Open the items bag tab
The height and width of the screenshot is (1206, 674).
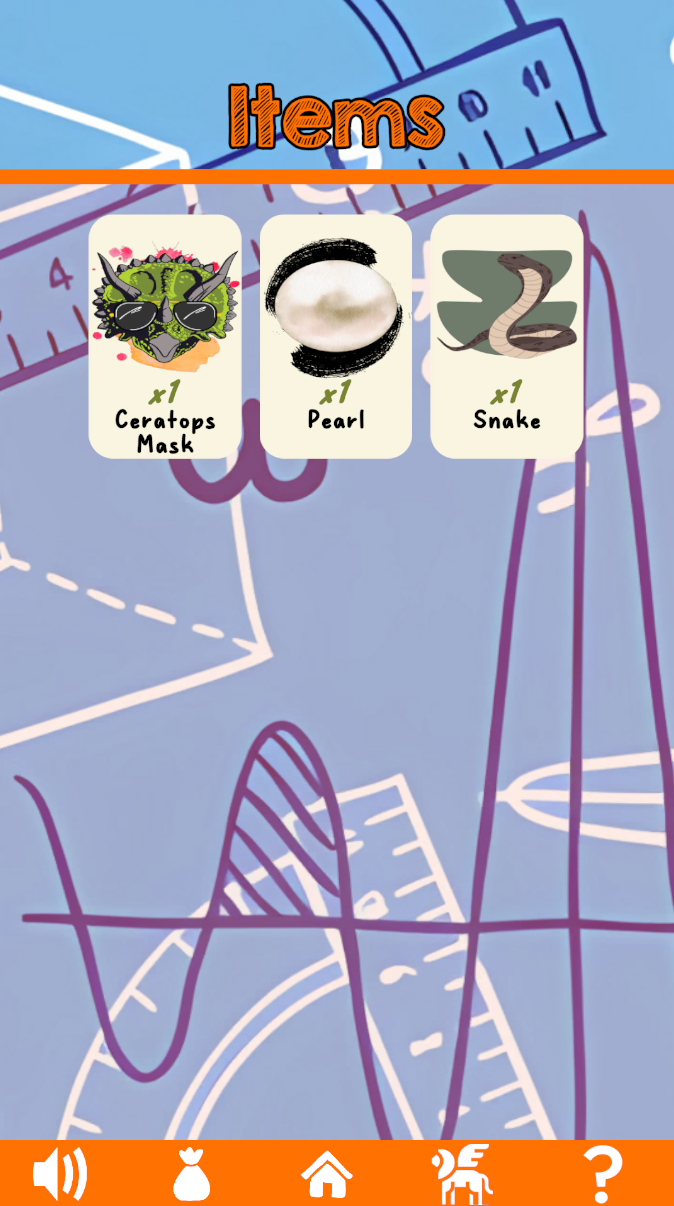tap(192, 1174)
